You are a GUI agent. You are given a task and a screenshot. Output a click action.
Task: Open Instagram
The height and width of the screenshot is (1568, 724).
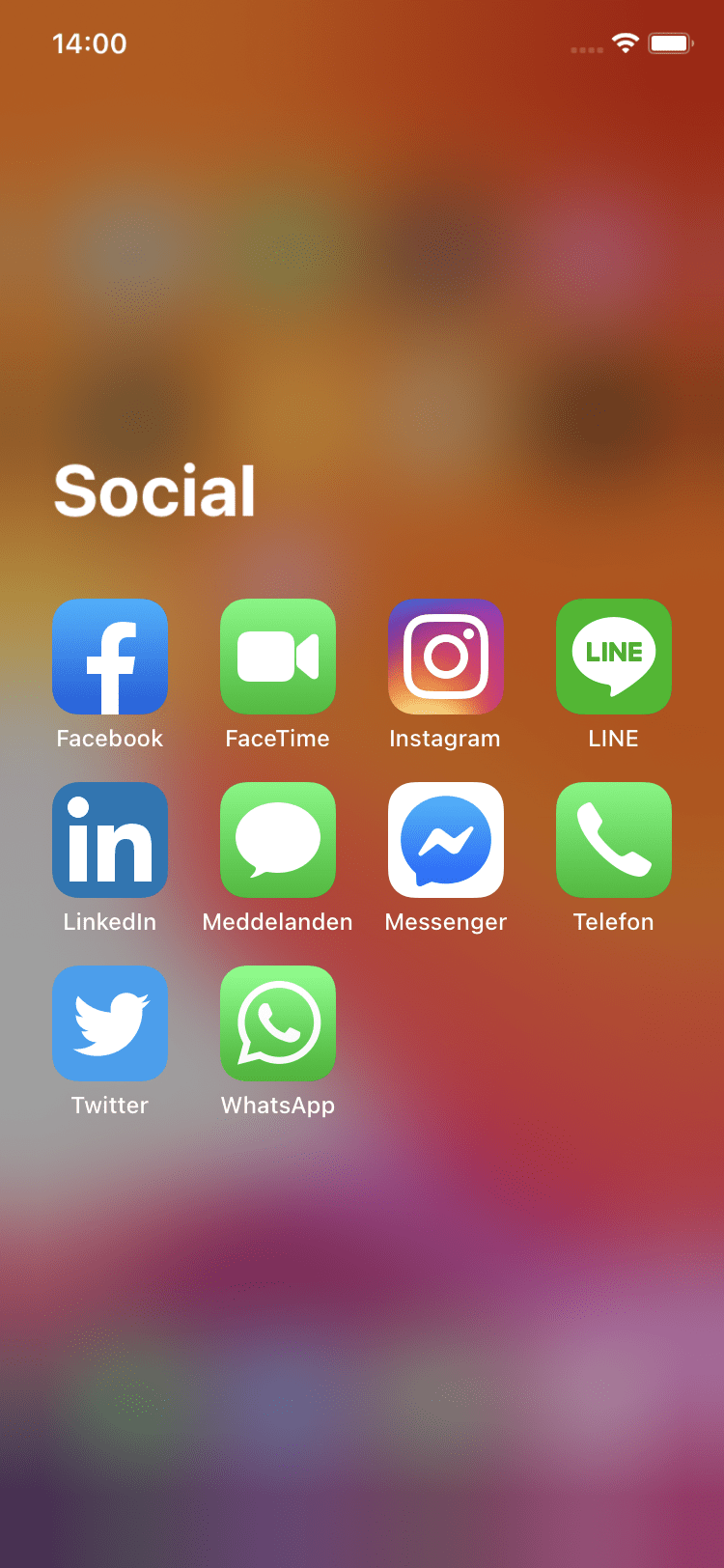pyautogui.click(x=446, y=657)
